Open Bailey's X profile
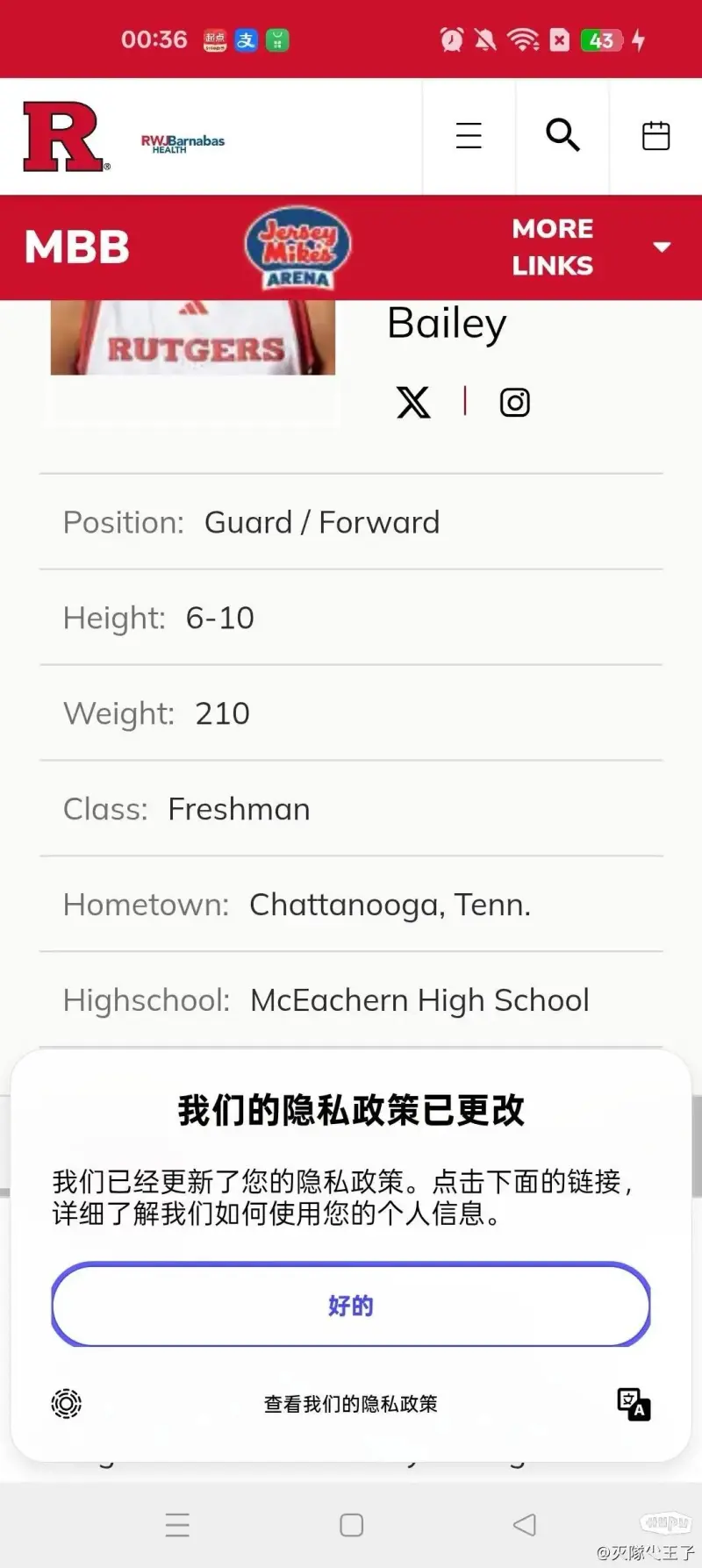 (413, 403)
